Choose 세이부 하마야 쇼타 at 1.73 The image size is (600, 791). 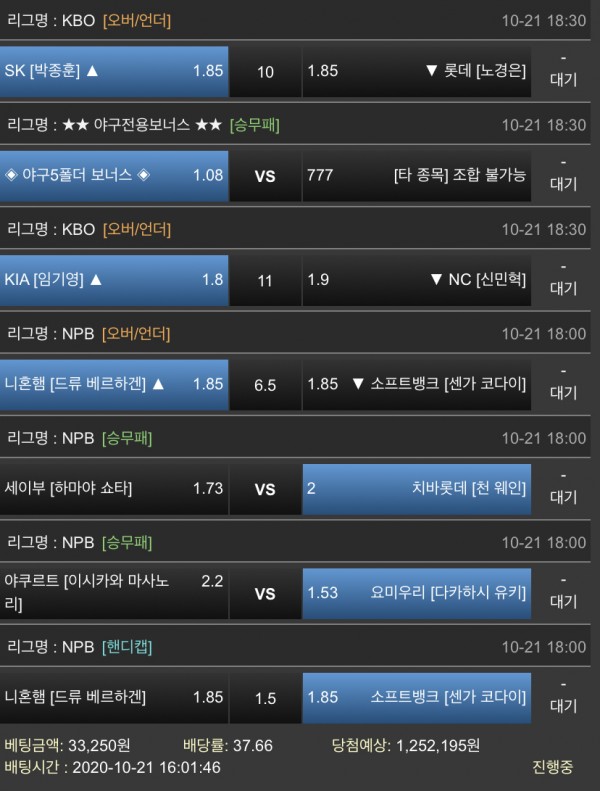click(x=114, y=489)
